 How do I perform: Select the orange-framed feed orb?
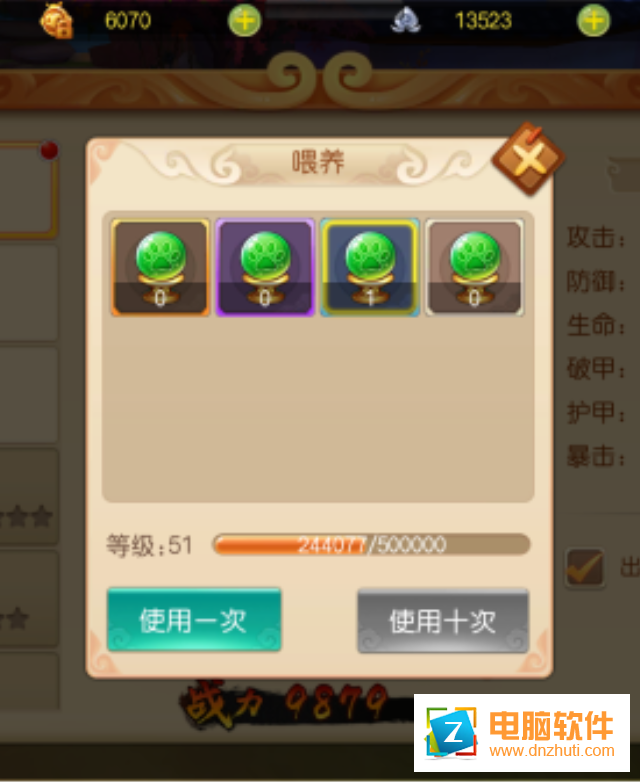[x=161, y=267]
